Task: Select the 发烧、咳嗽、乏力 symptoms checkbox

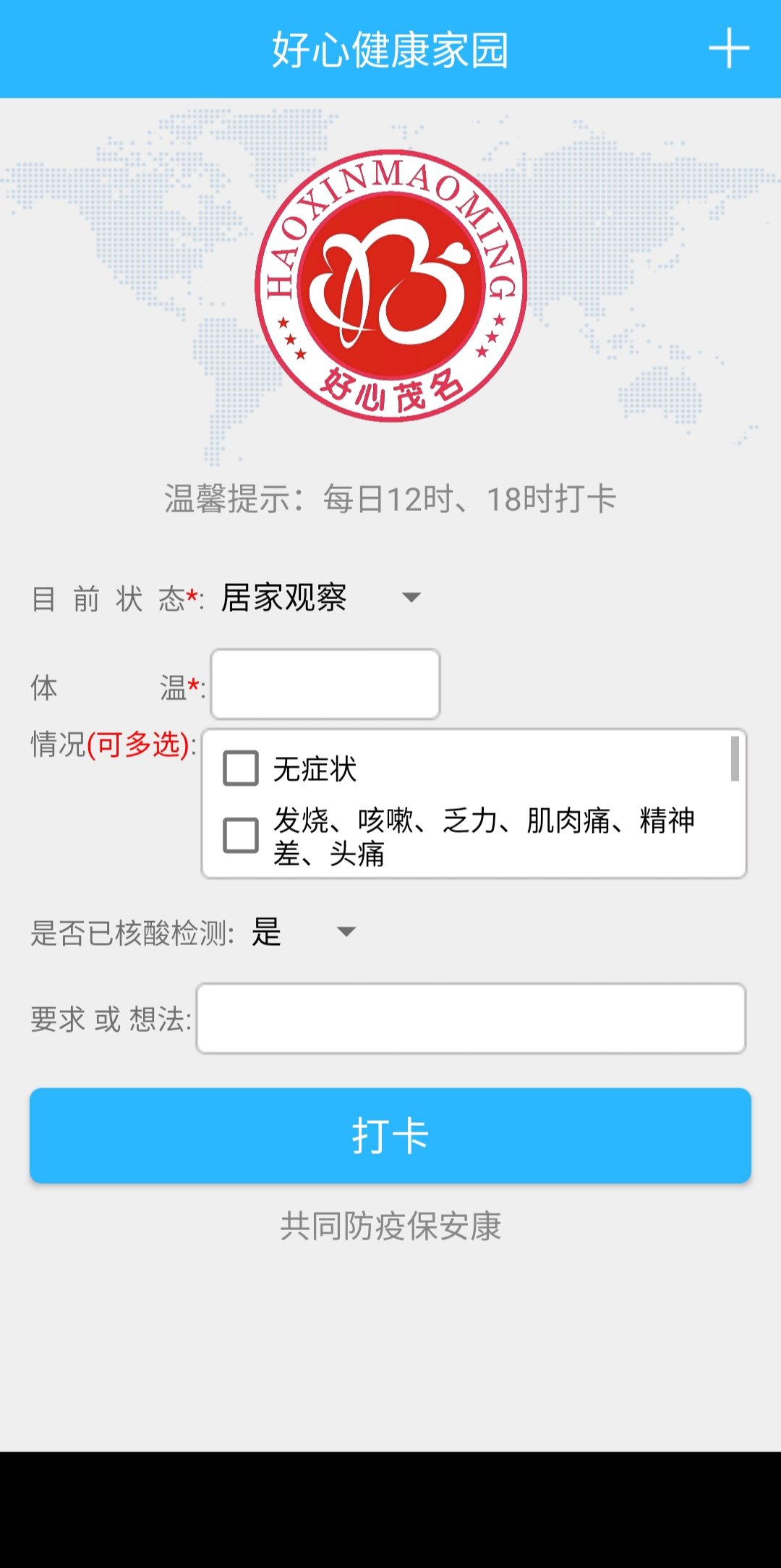Action: click(x=241, y=836)
